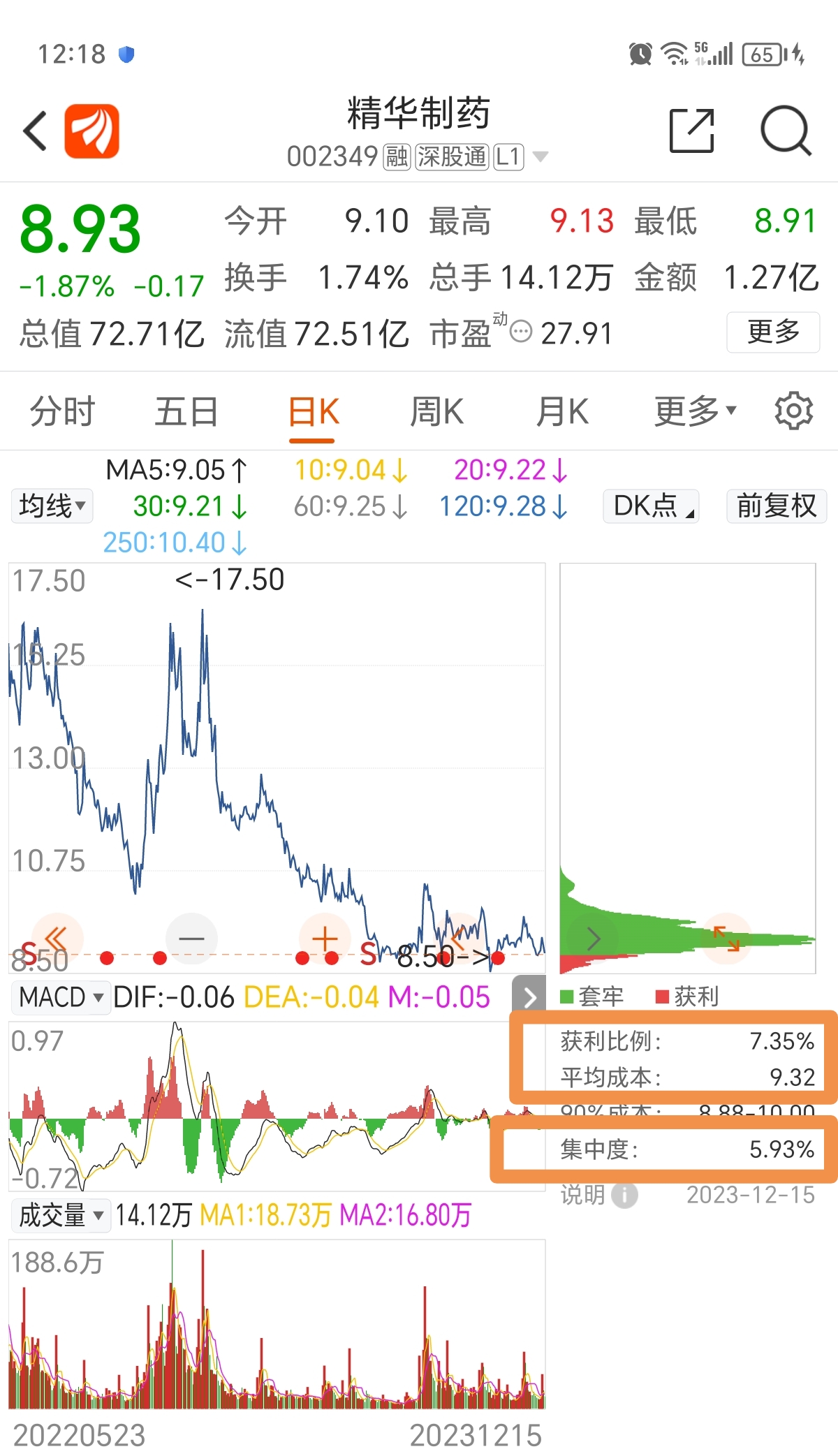
Task: Go back using the arrow
Action: (x=35, y=131)
